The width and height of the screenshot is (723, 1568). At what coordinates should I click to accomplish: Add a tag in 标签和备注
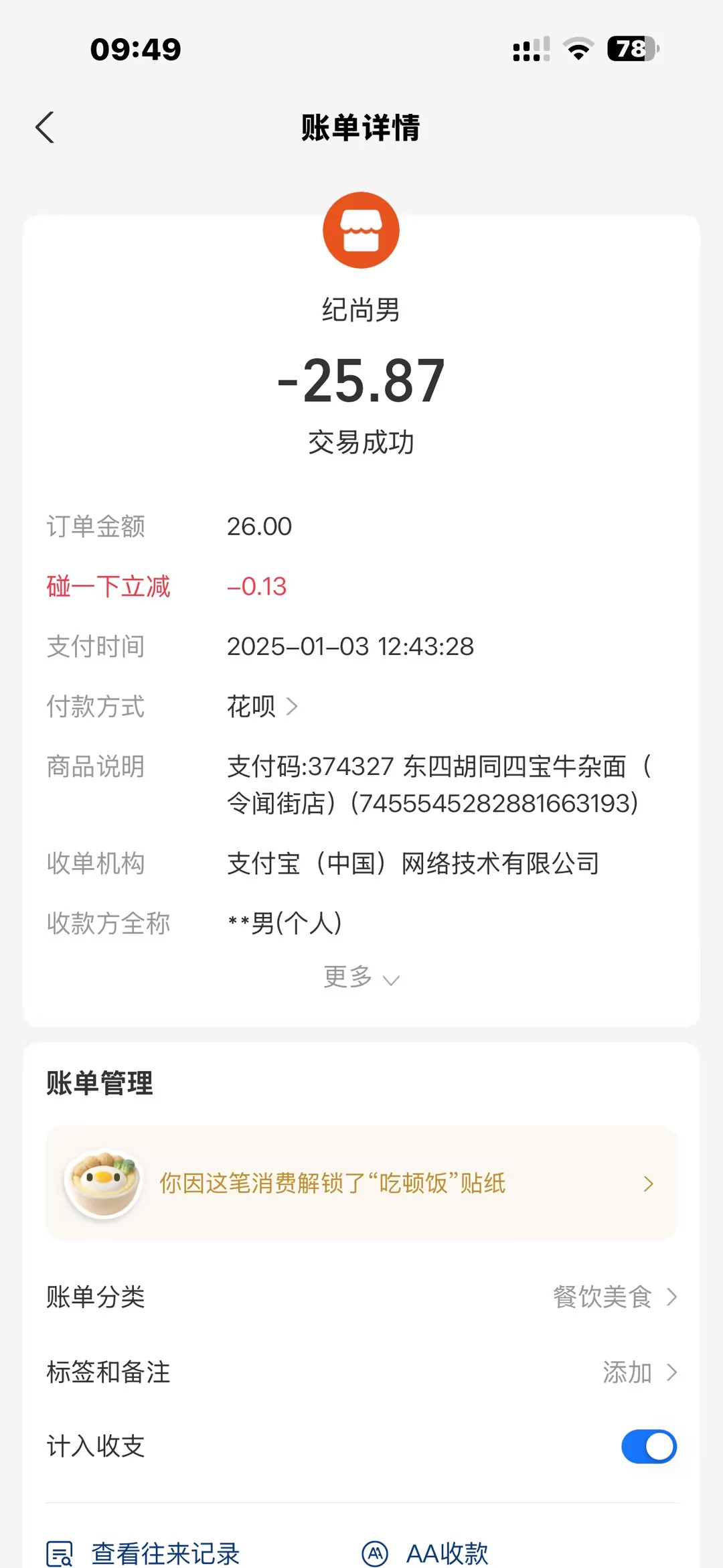[x=638, y=1372]
